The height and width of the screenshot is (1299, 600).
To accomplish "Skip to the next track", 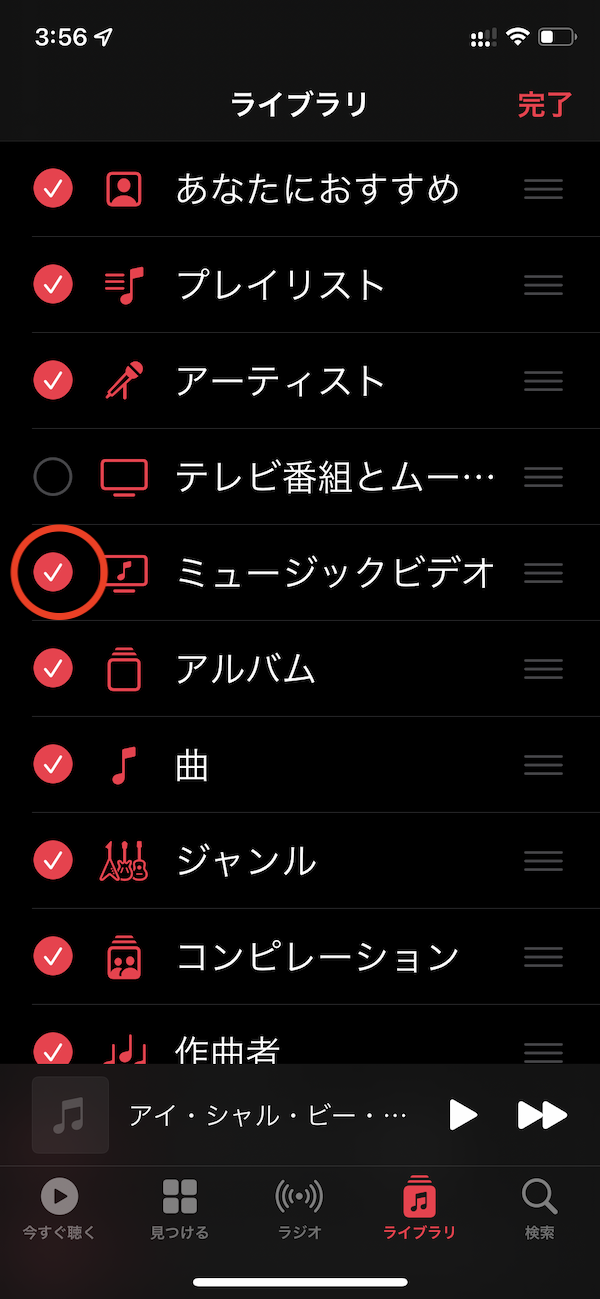I will 541,1115.
